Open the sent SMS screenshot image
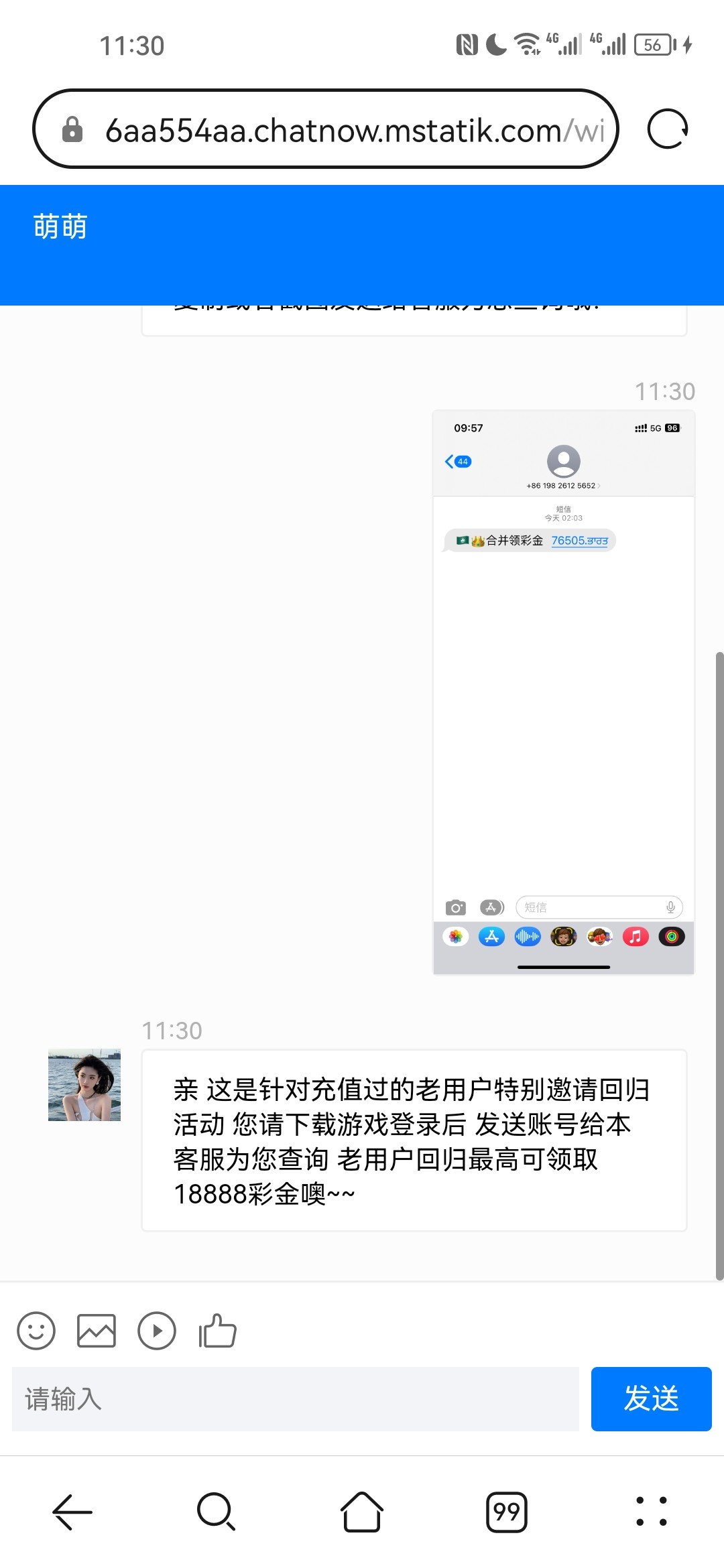 pos(563,692)
